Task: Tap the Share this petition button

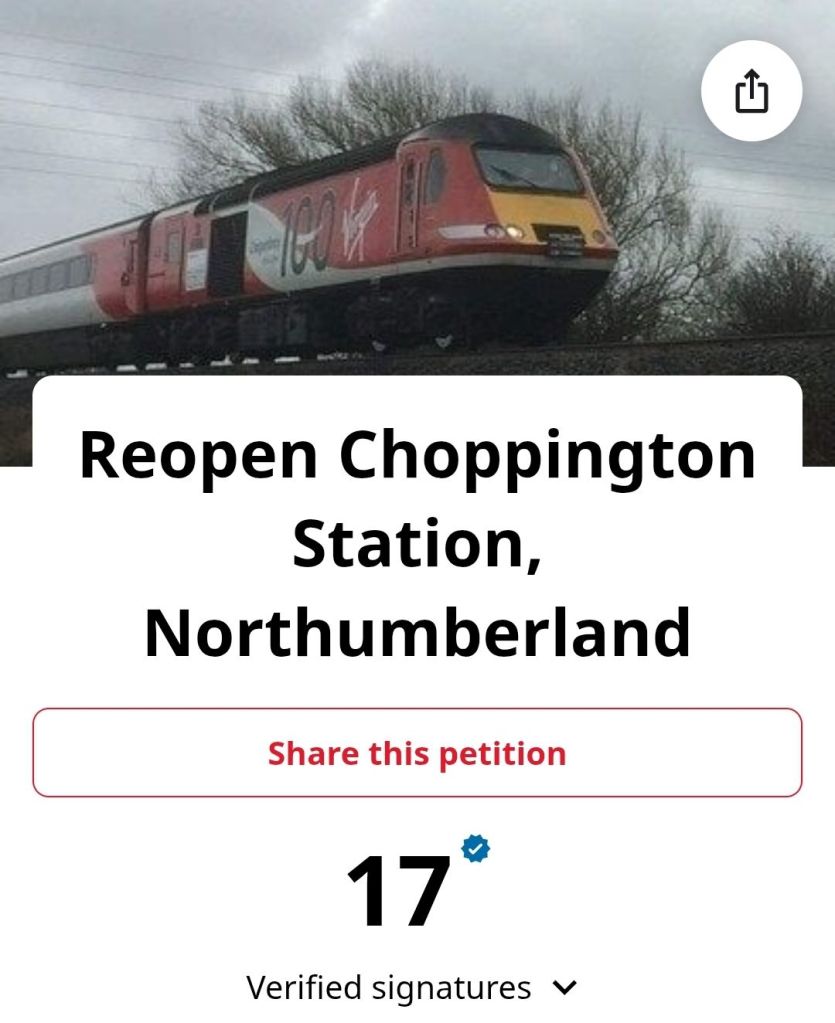Action: (x=417, y=753)
